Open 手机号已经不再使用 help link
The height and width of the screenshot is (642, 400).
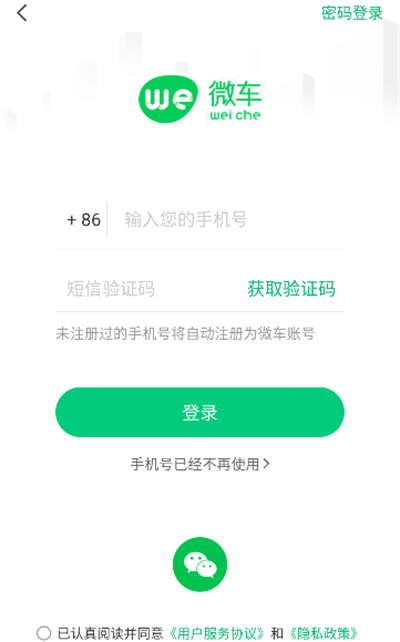200,464
